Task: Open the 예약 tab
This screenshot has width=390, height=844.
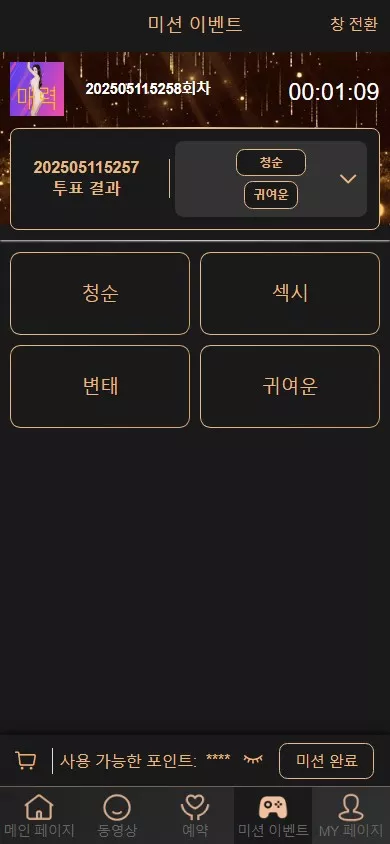Action: (x=195, y=815)
